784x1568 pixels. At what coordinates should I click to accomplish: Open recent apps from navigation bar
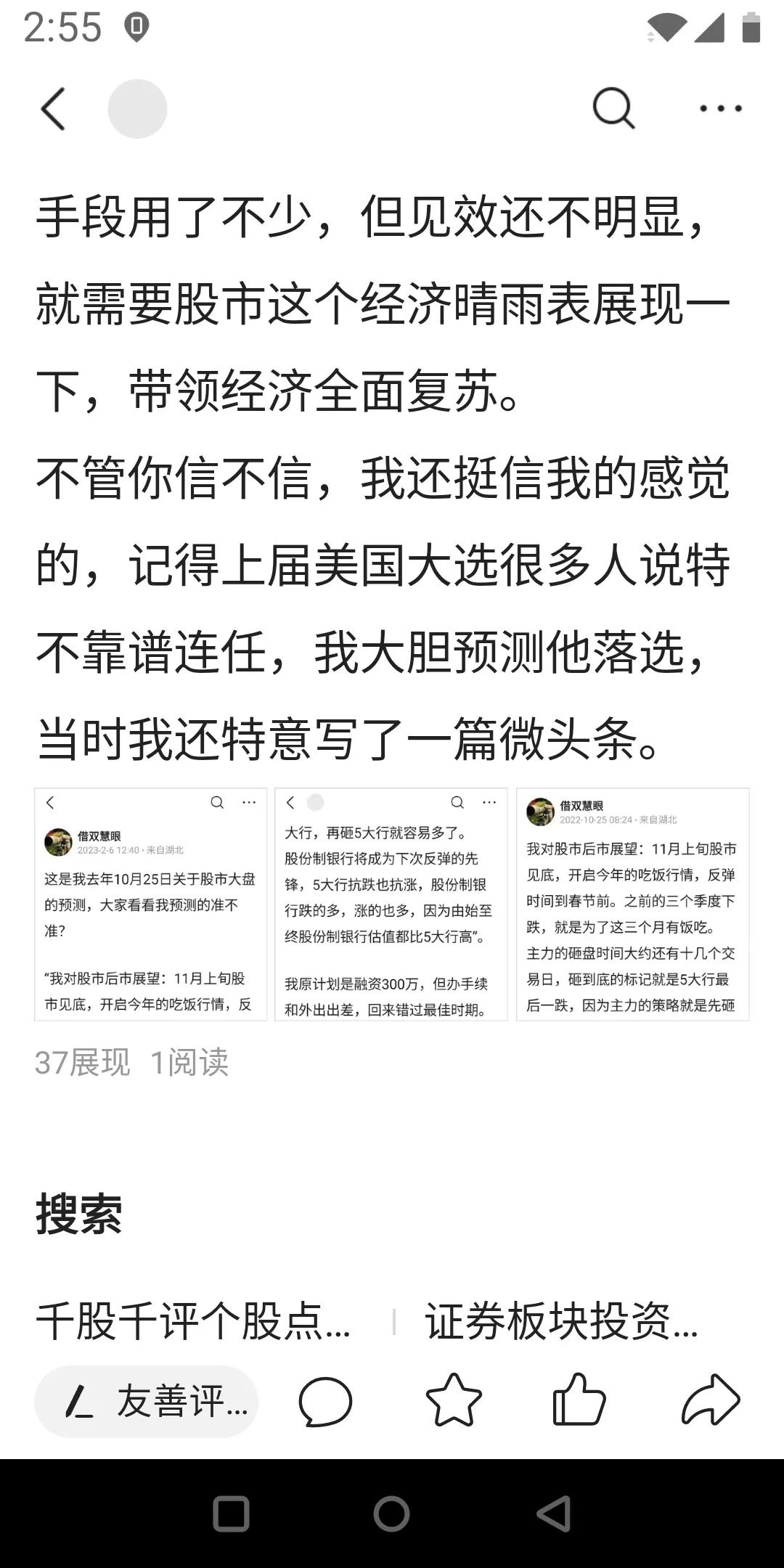[231, 1514]
